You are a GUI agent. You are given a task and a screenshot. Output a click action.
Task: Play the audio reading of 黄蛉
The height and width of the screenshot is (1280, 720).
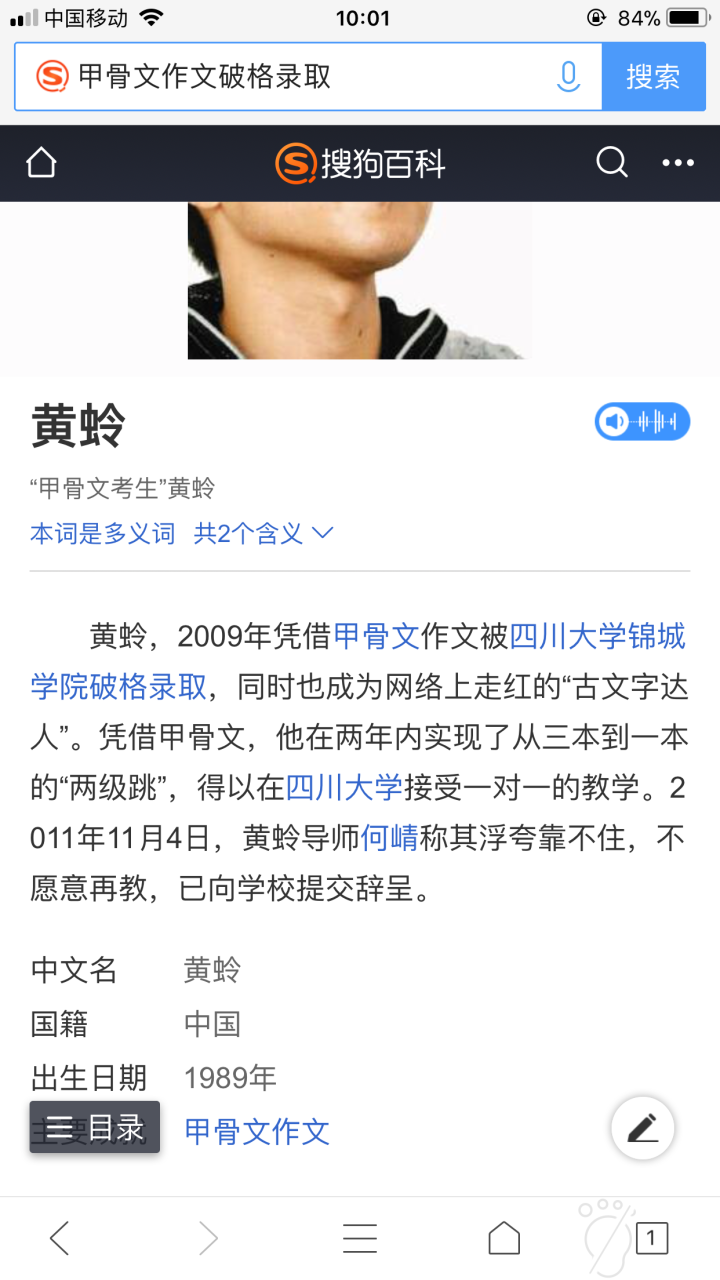(x=643, y=422)
